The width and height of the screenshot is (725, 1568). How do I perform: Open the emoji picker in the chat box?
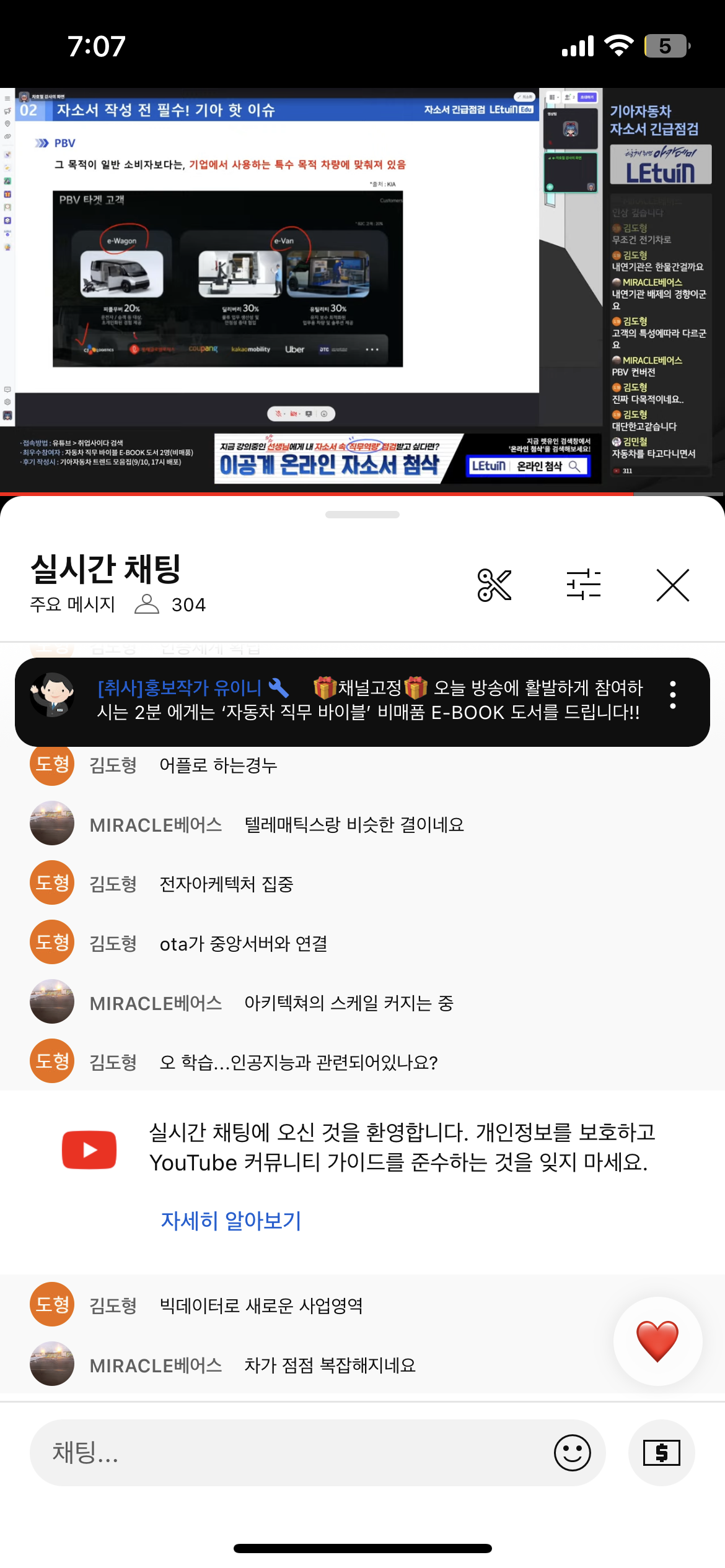[x=572, y=1452]
